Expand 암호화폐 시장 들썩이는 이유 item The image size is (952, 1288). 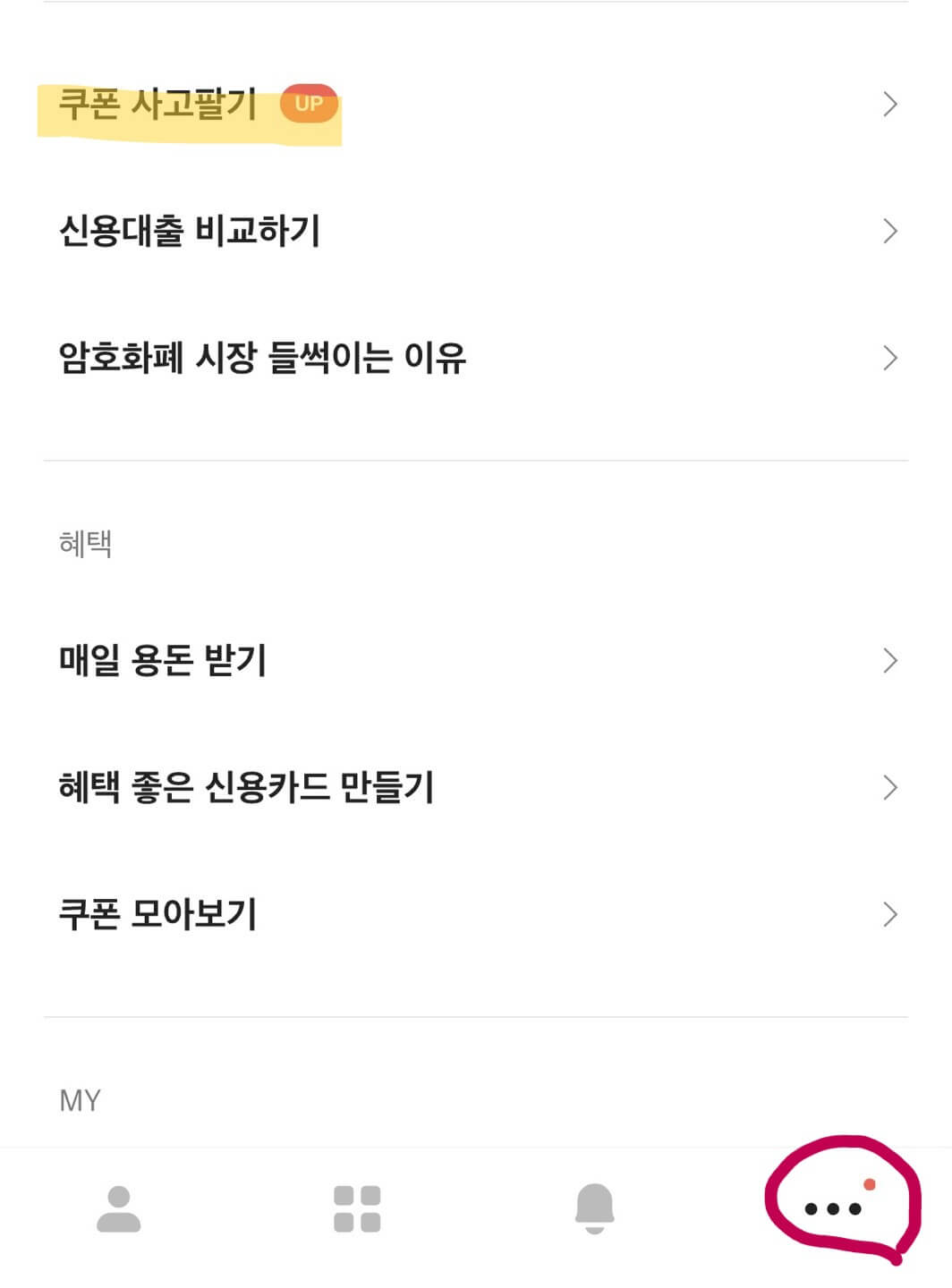[x=889, y=356]
